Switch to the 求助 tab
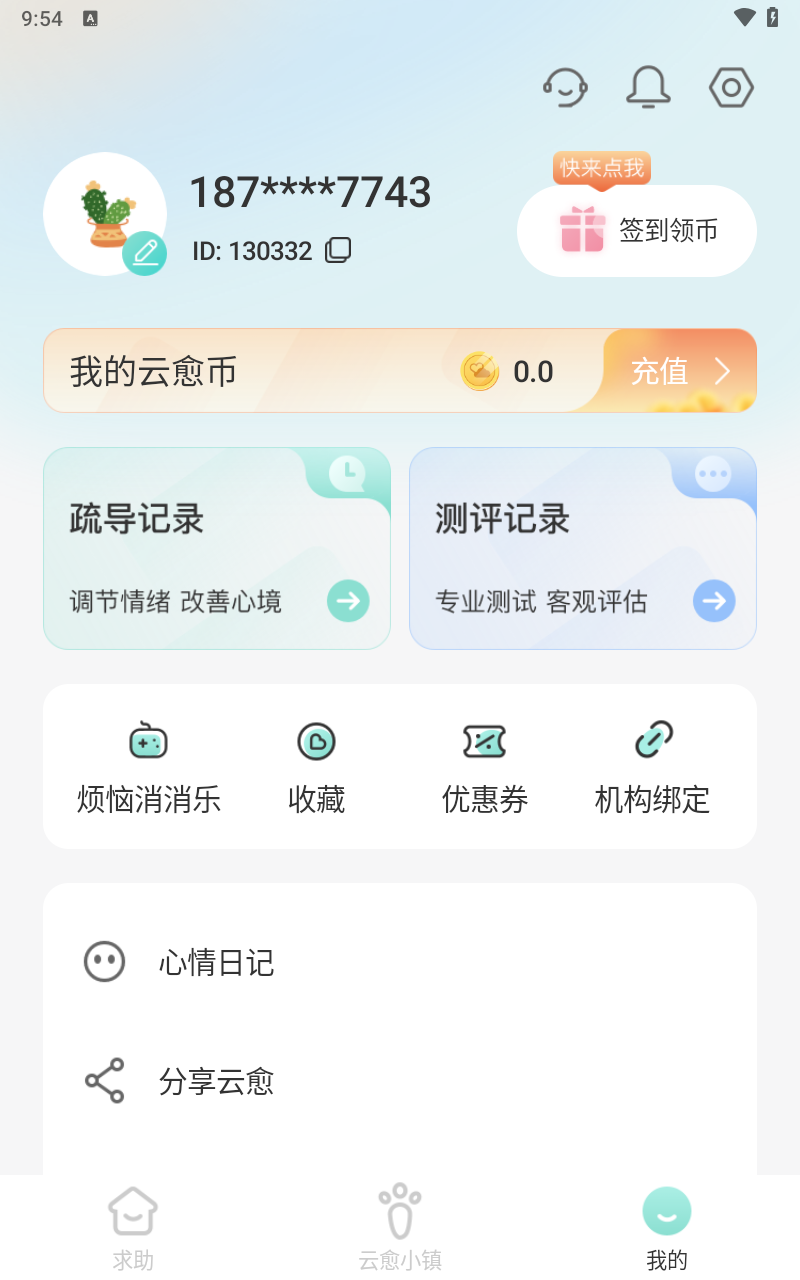 coord(133,1225)
